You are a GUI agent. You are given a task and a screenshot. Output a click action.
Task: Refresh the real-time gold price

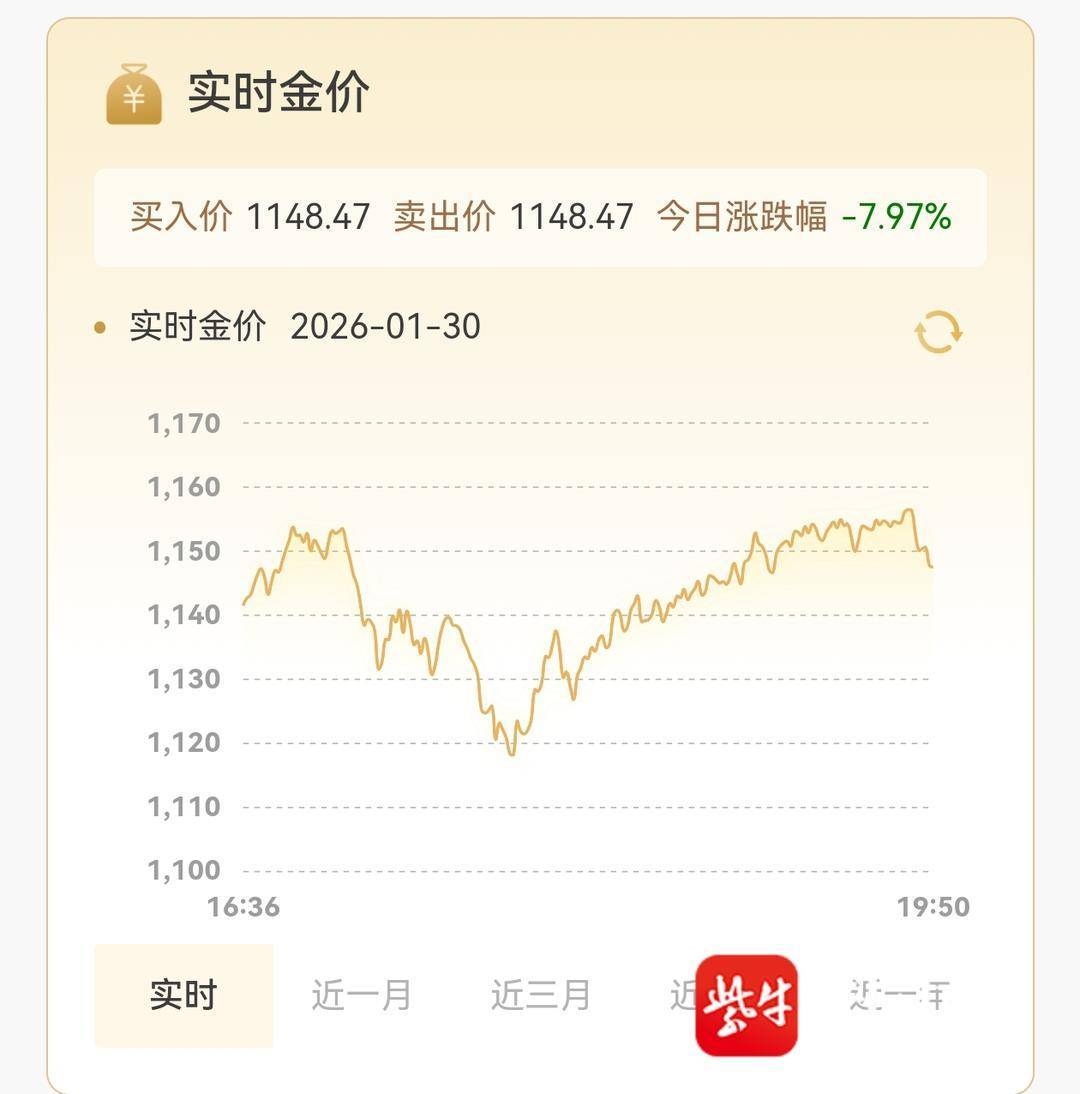(x=938, y=332)
